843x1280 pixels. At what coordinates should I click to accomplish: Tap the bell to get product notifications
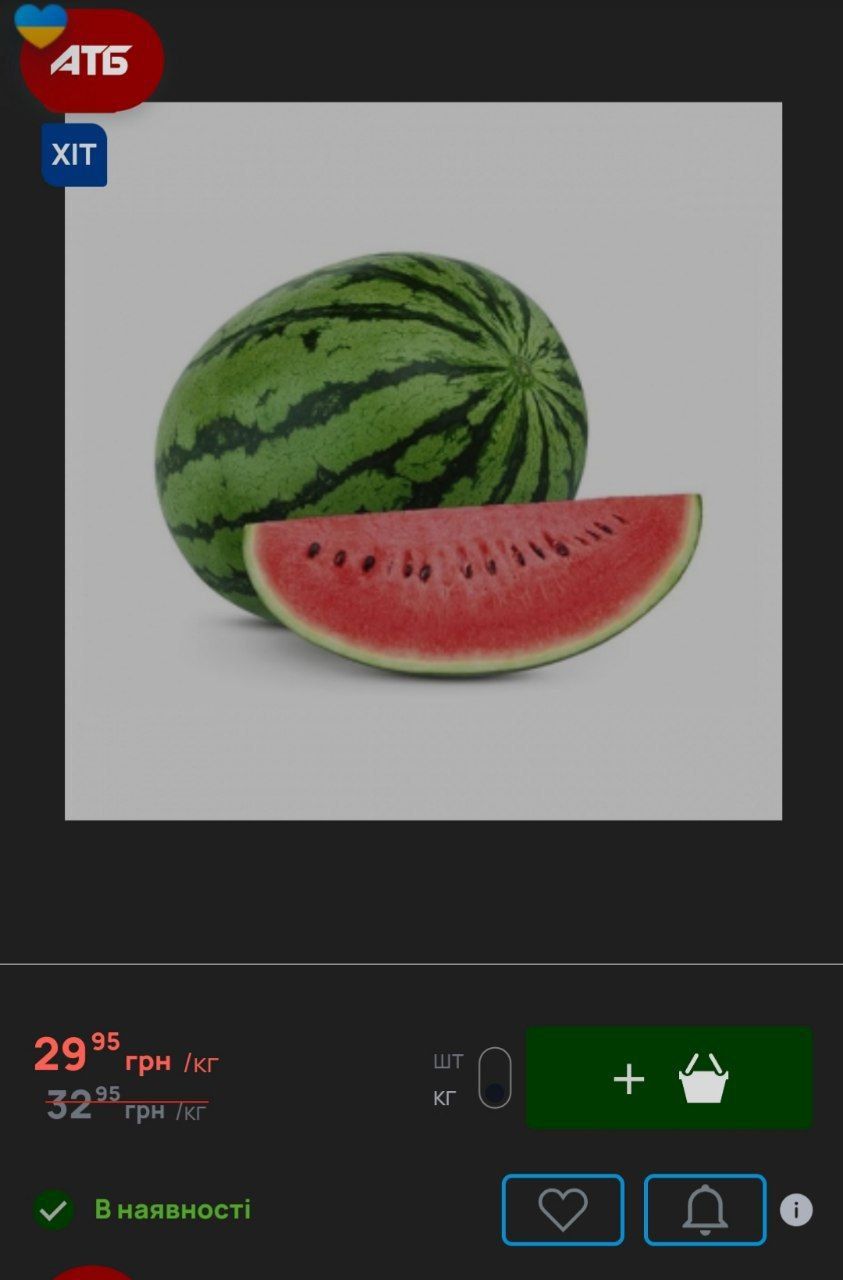[x=704, y=1210]
